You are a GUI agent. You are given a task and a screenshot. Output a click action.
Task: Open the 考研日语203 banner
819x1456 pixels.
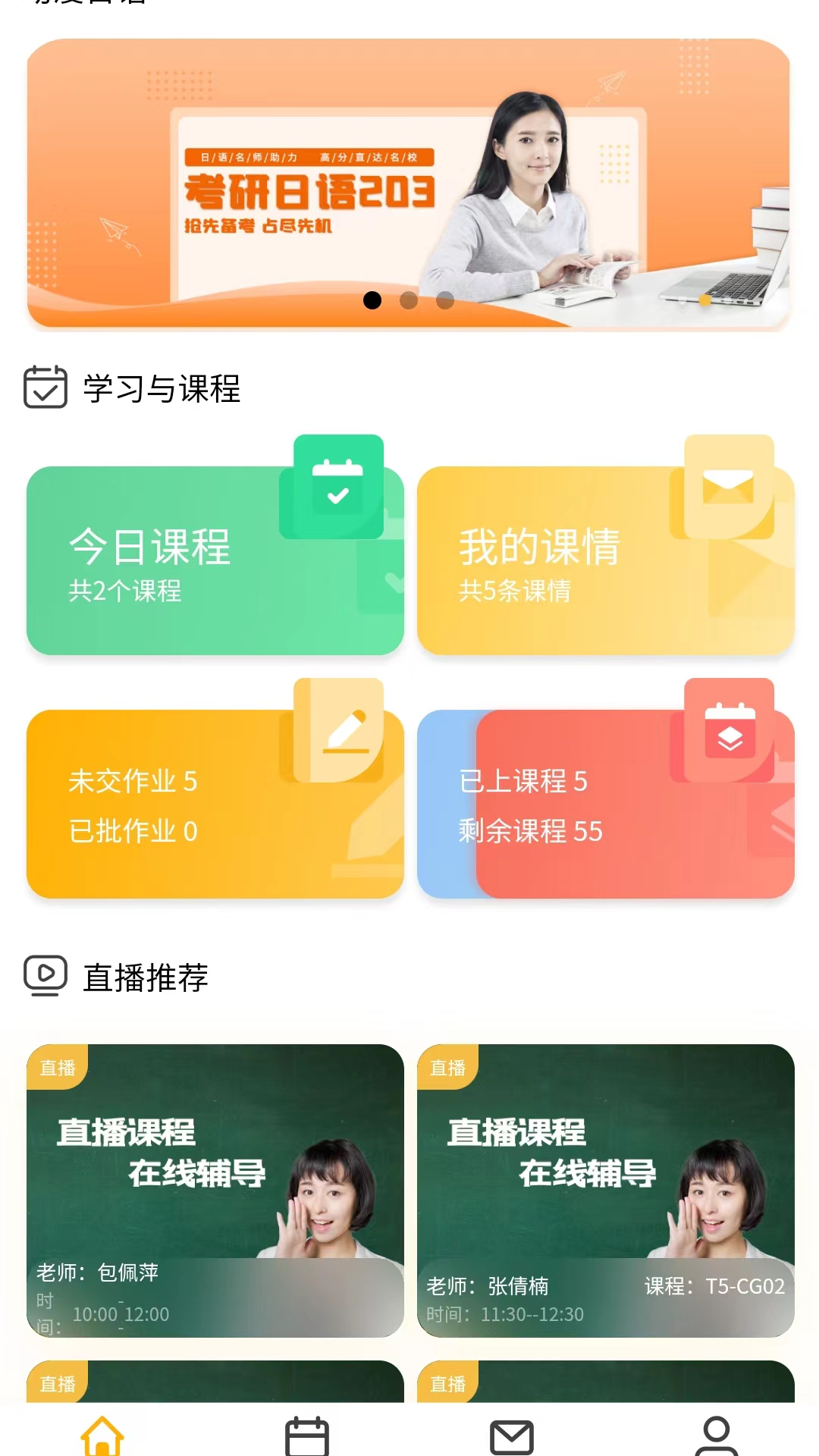(x=409, y=184)
